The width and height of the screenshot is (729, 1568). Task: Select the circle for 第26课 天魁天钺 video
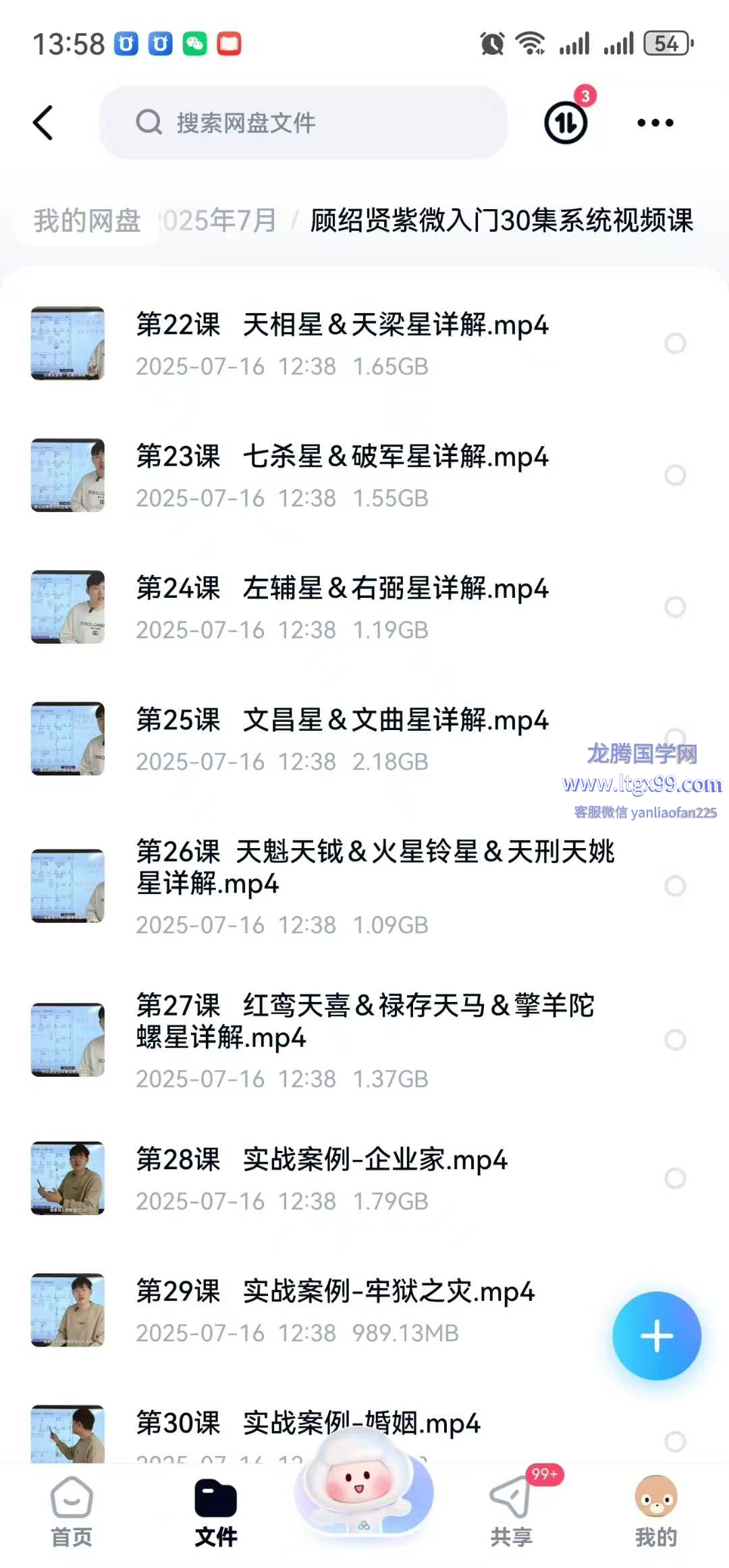(x=675, y=886)
